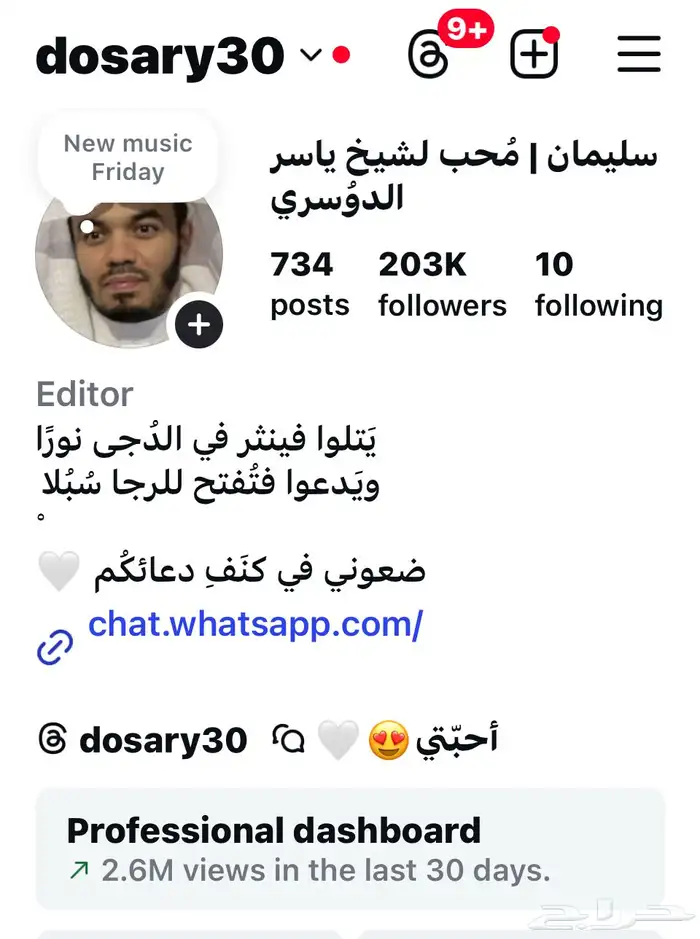
Task: Open the Professional dashboard card
Action: point(350,848)
